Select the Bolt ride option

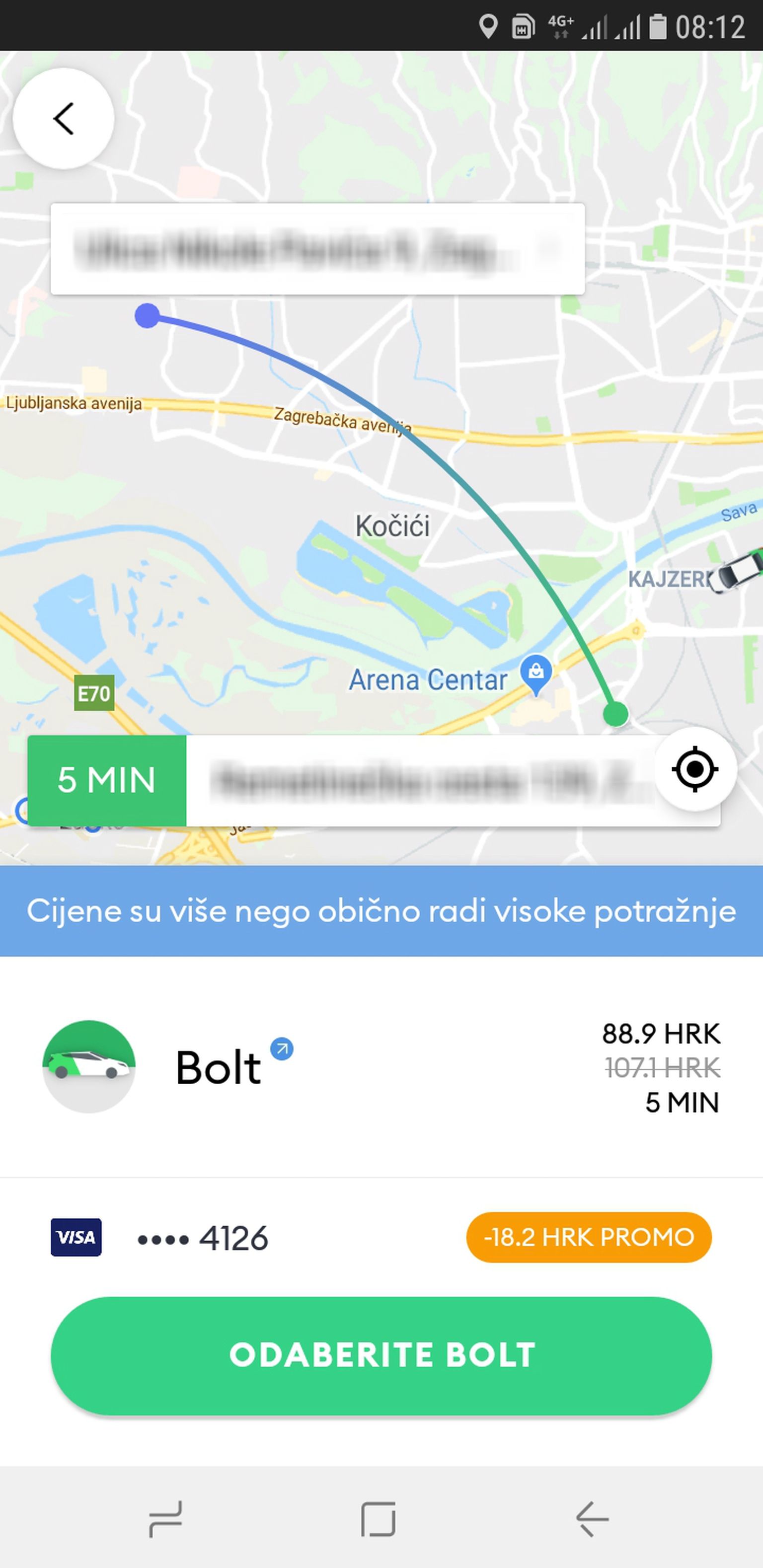[x=381, y=1067]
